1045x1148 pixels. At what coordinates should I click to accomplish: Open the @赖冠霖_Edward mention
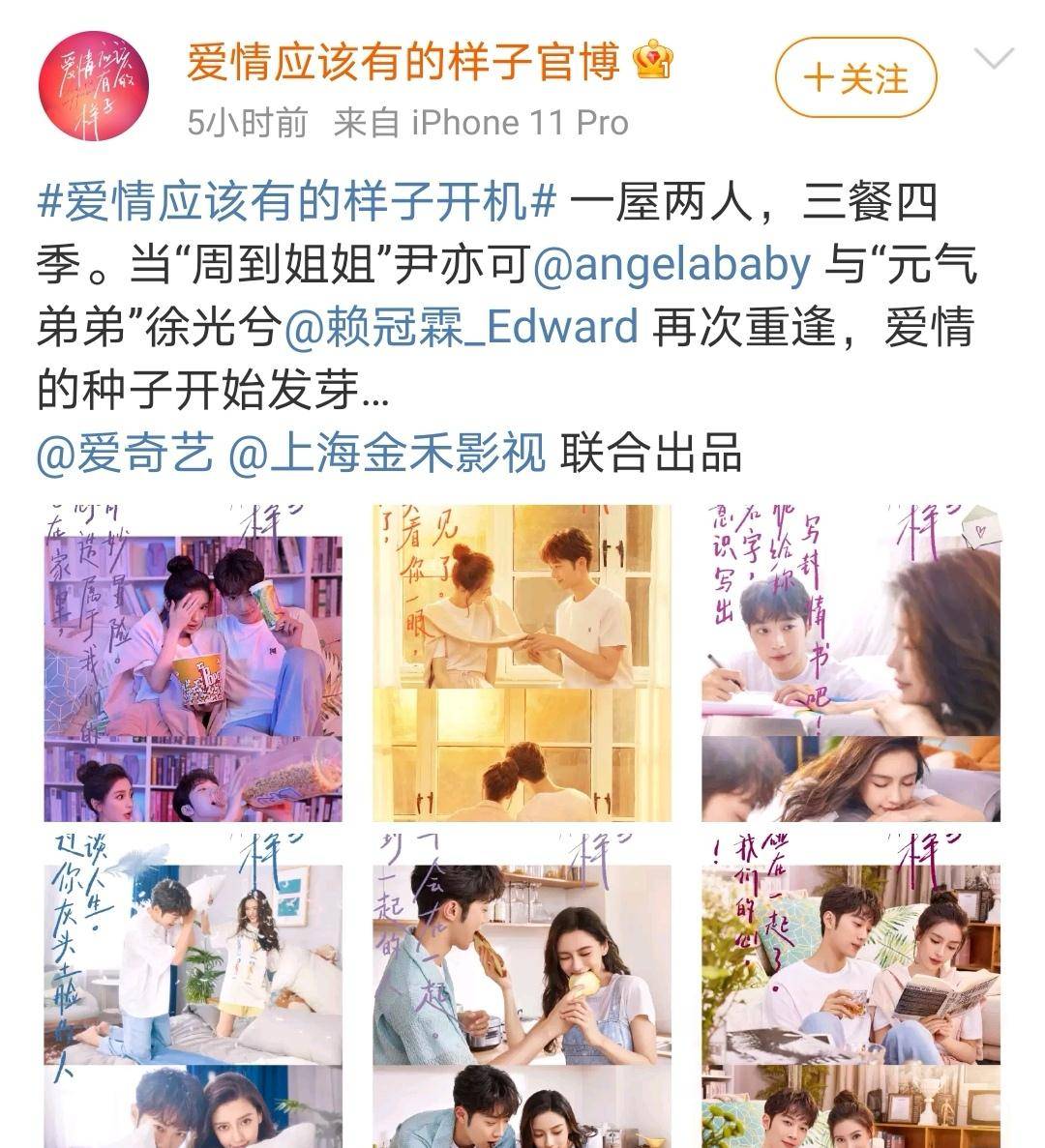coord(461,327)
